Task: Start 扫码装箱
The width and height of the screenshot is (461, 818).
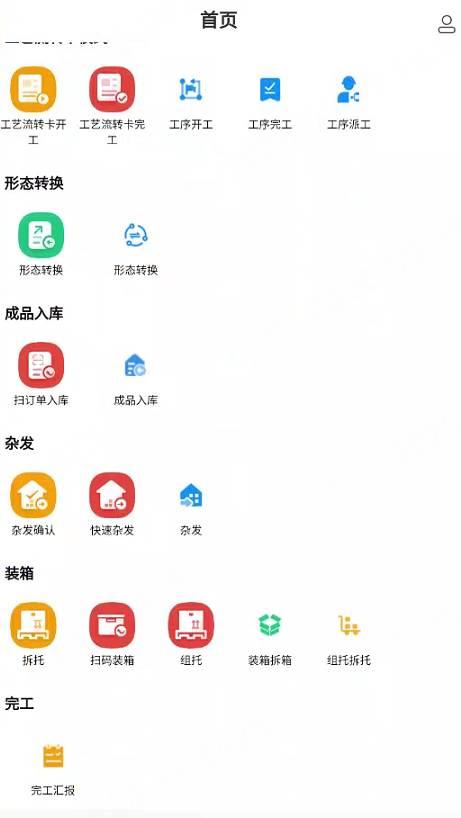Action: click(112, 625)
